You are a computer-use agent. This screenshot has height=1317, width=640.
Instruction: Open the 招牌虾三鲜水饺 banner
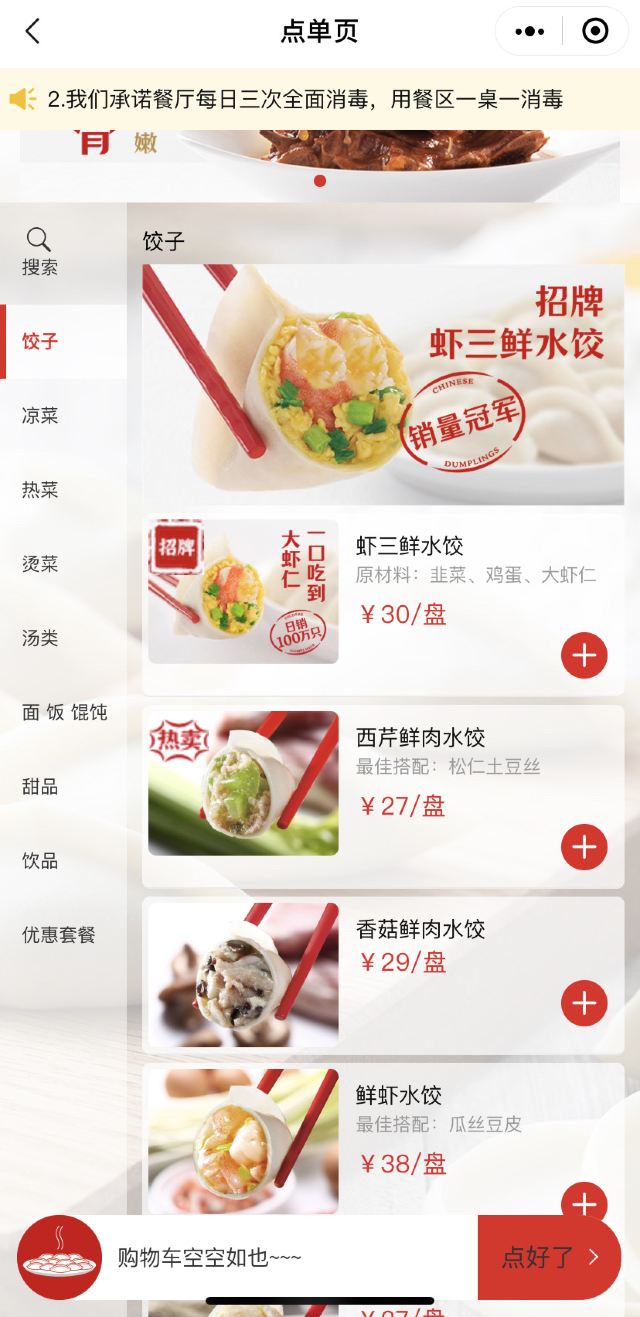[x=383, y=384]
